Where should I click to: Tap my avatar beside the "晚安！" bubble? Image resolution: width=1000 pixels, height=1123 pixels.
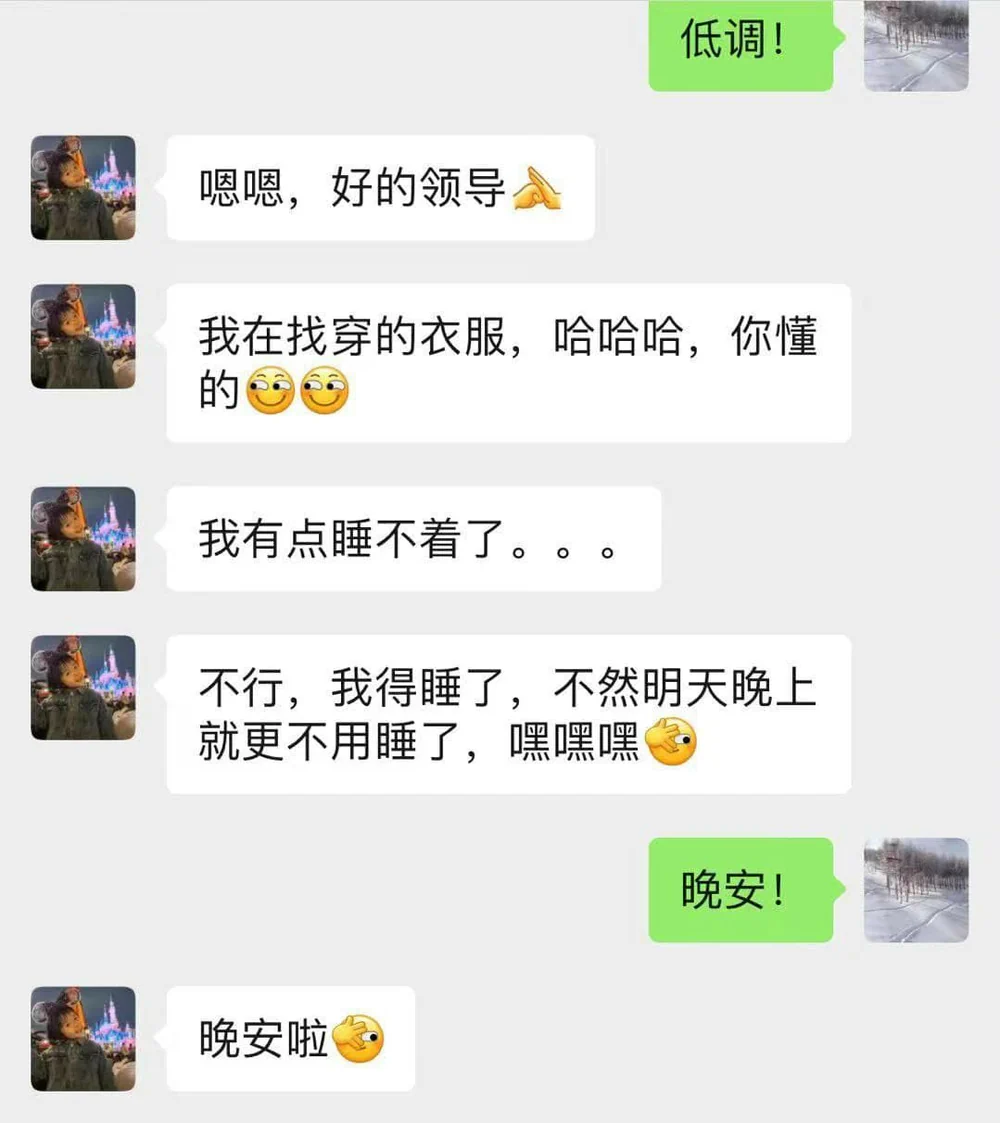[916, 890]
